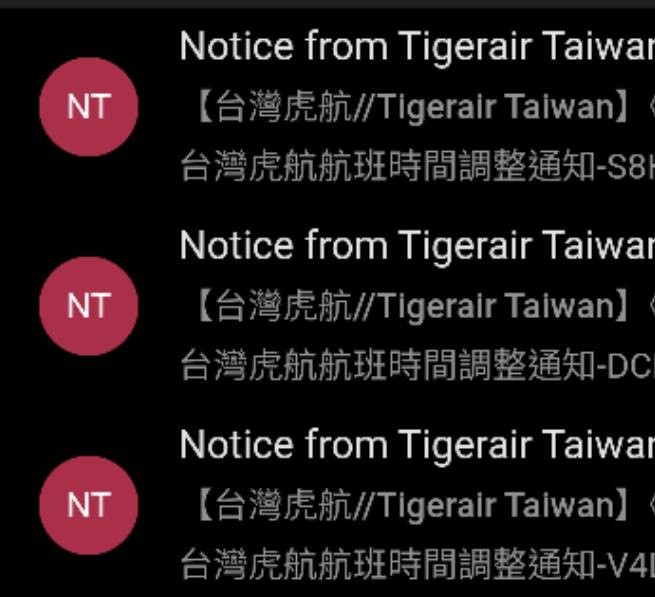Open the Tigerair email ending in V4
Viewport: 655px width, 597px height.
[415, 505]
